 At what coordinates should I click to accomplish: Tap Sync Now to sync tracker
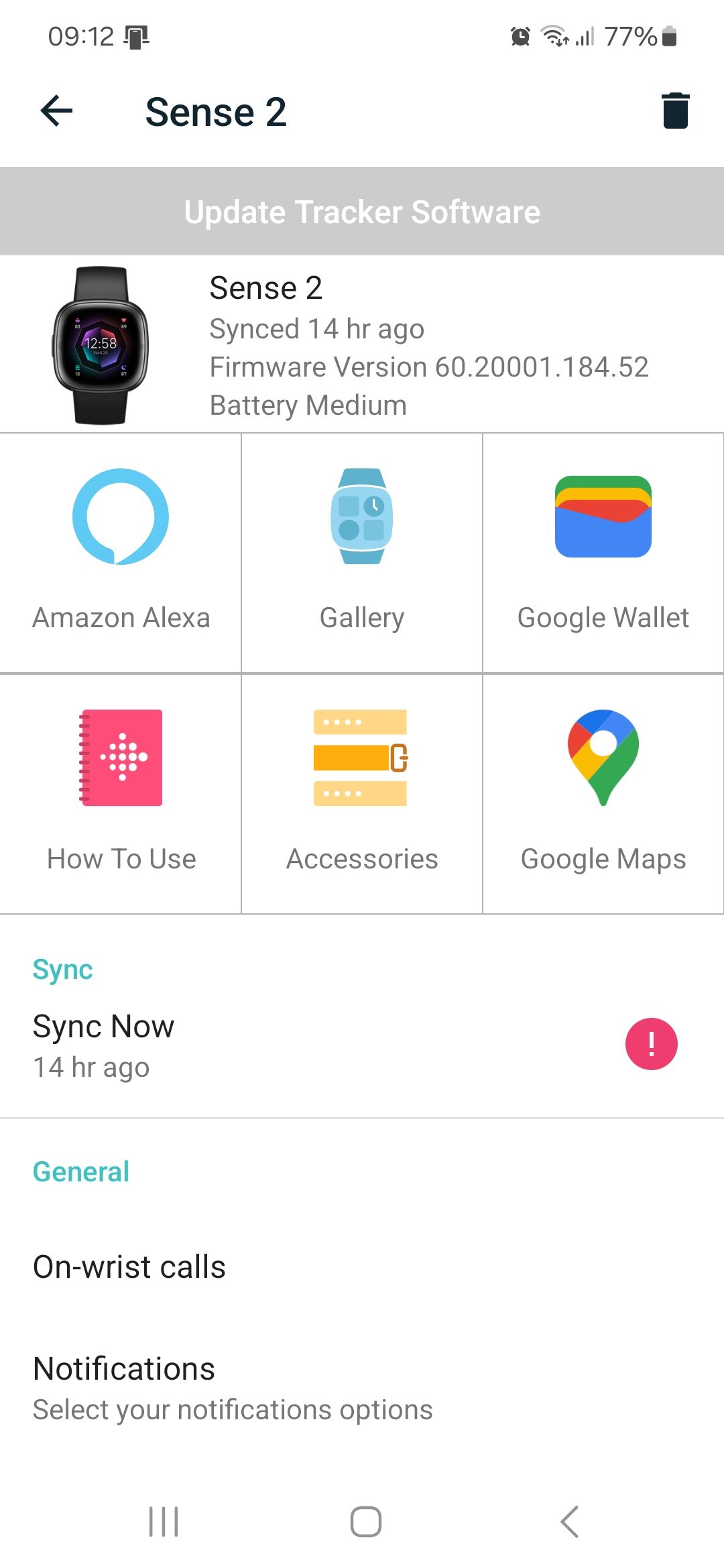104,1044
